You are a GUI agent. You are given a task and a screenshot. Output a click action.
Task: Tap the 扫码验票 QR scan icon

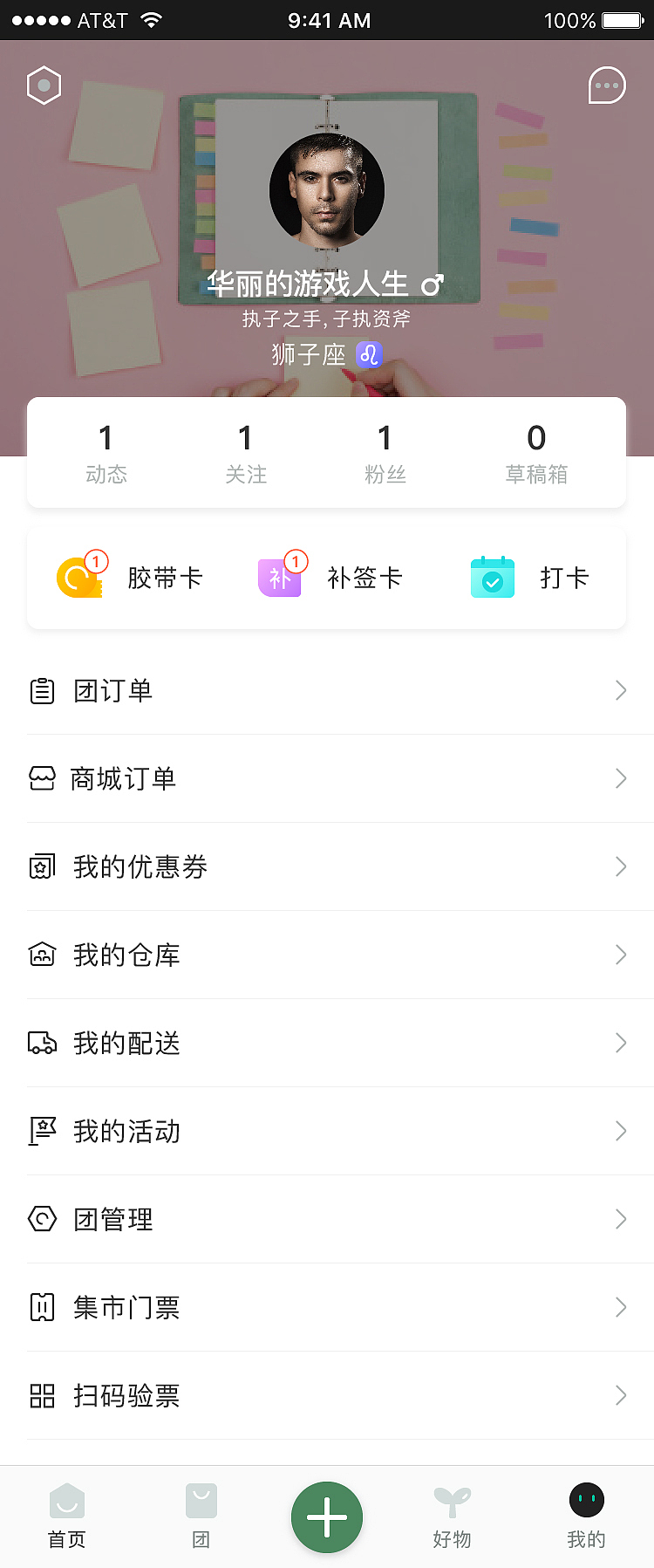(43, 1396)
